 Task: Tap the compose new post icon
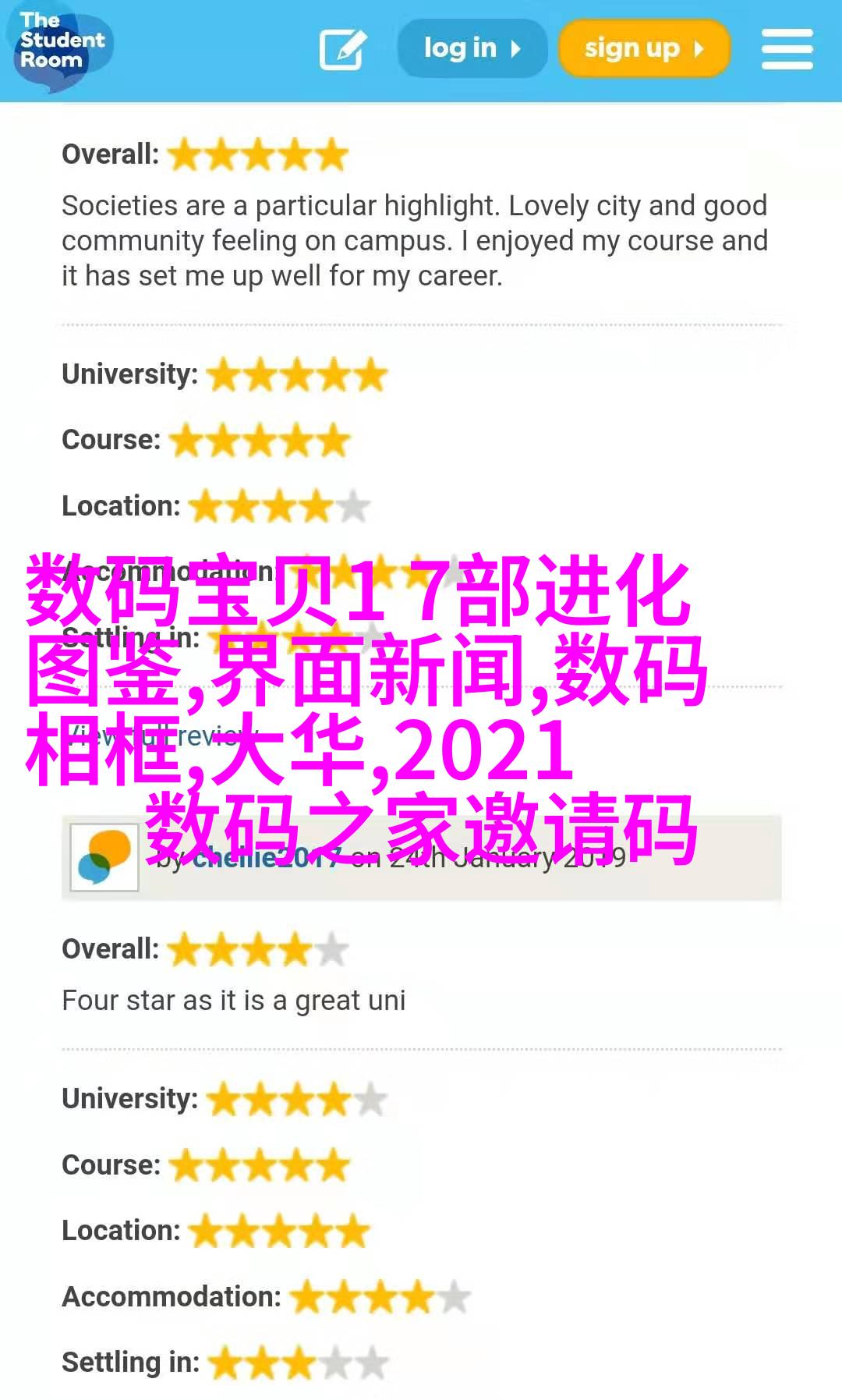point(342,49)
